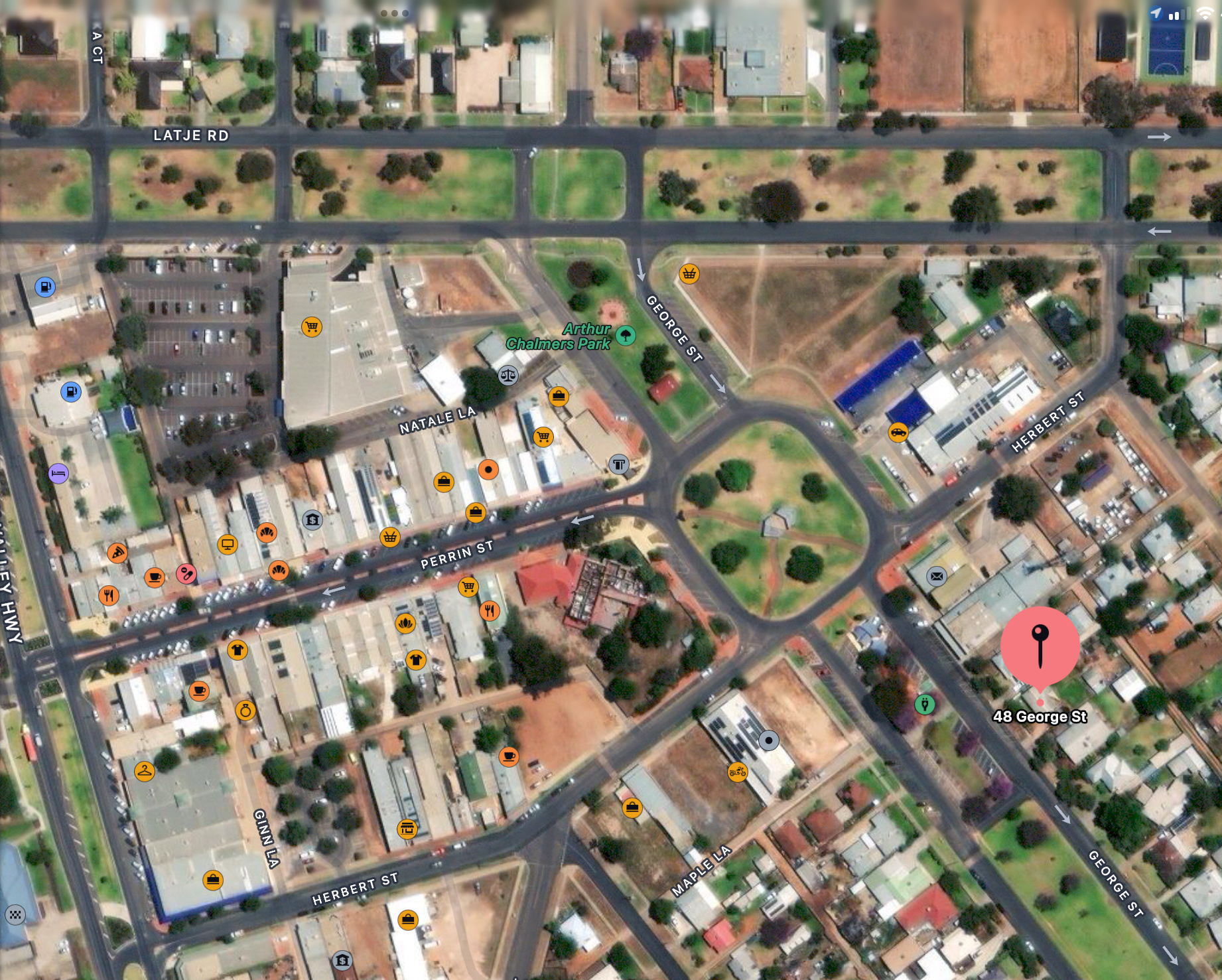Tap the purple hotel bed marker
Viewport: 1222px width, 980px height.
[x=58, y=474]
